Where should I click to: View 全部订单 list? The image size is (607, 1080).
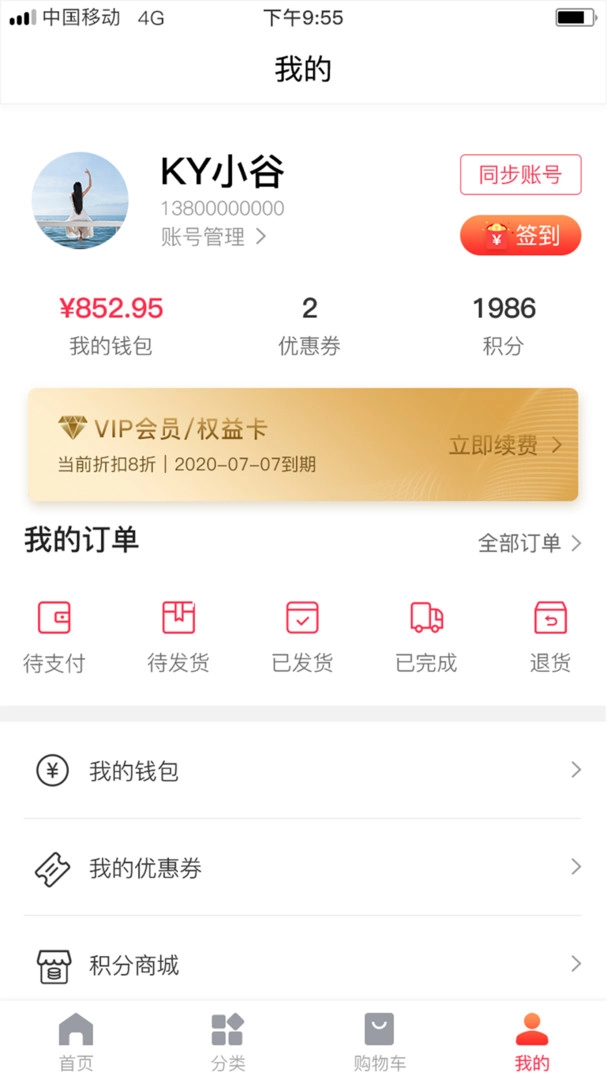click(529, 543)
